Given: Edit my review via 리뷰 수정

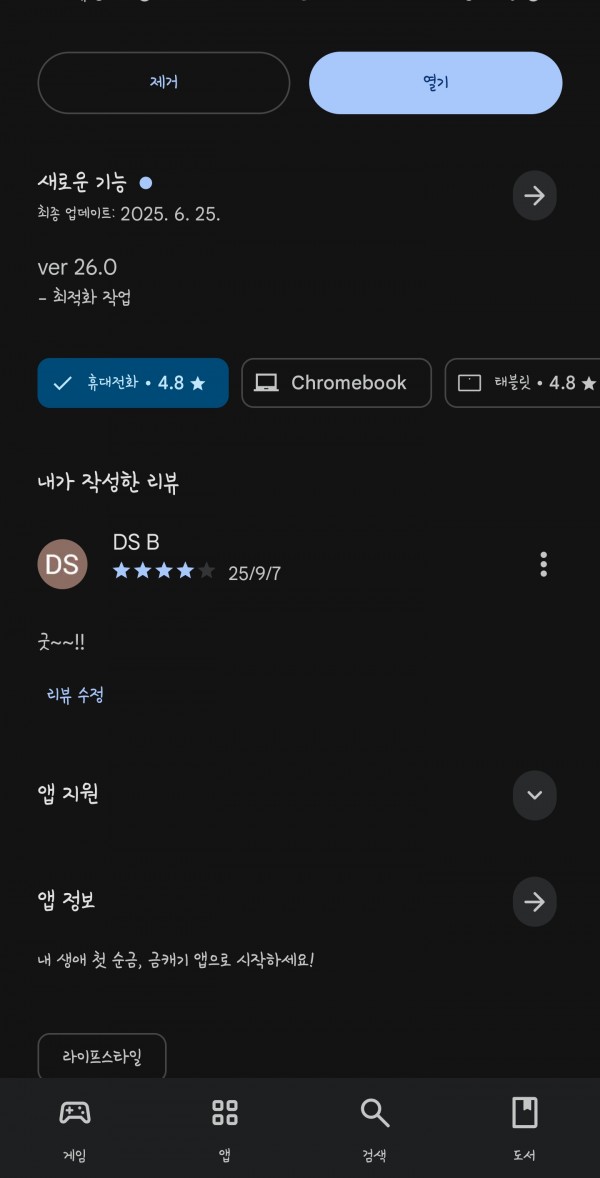Looking at the screenshot, I should [x=75, y=694].
